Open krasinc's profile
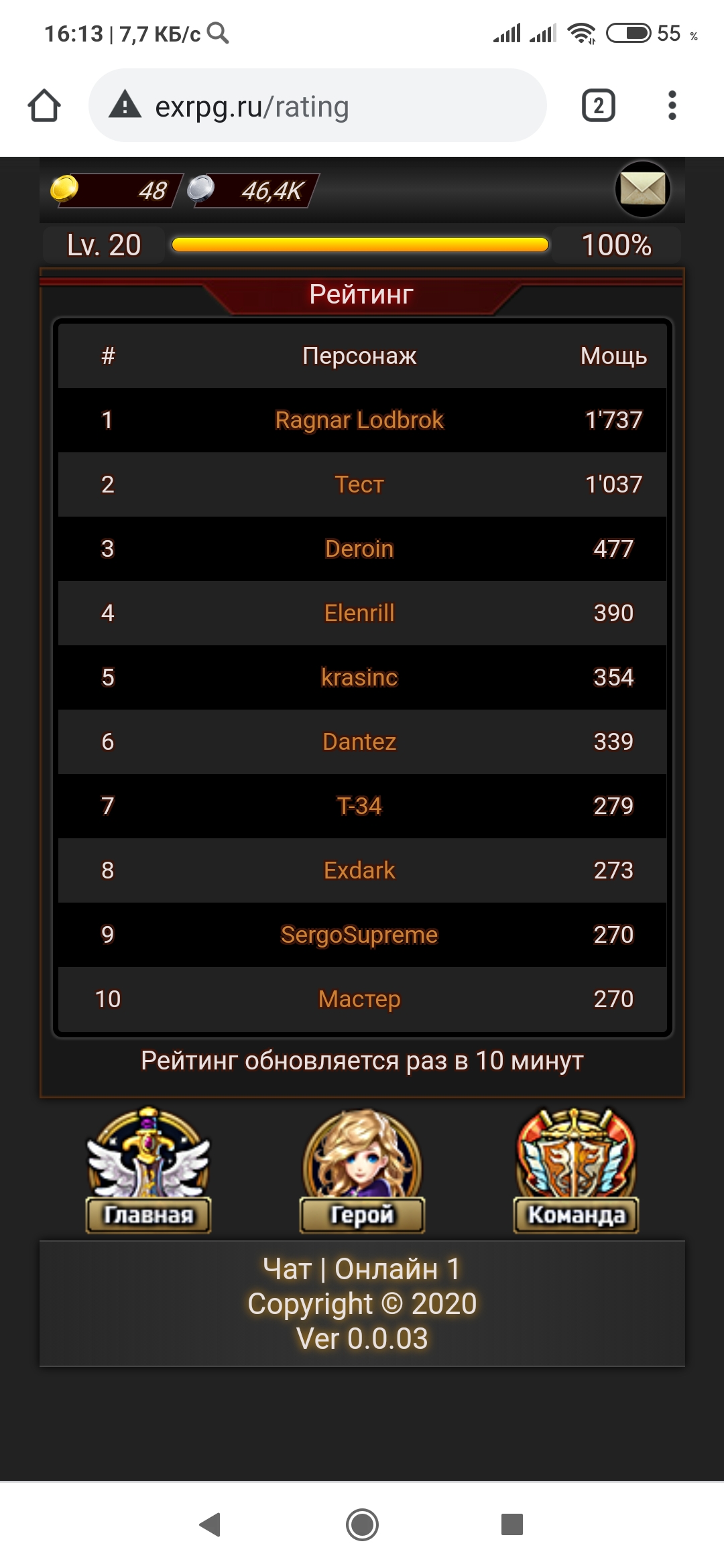The image size is (724, 1568). [359, 677]
